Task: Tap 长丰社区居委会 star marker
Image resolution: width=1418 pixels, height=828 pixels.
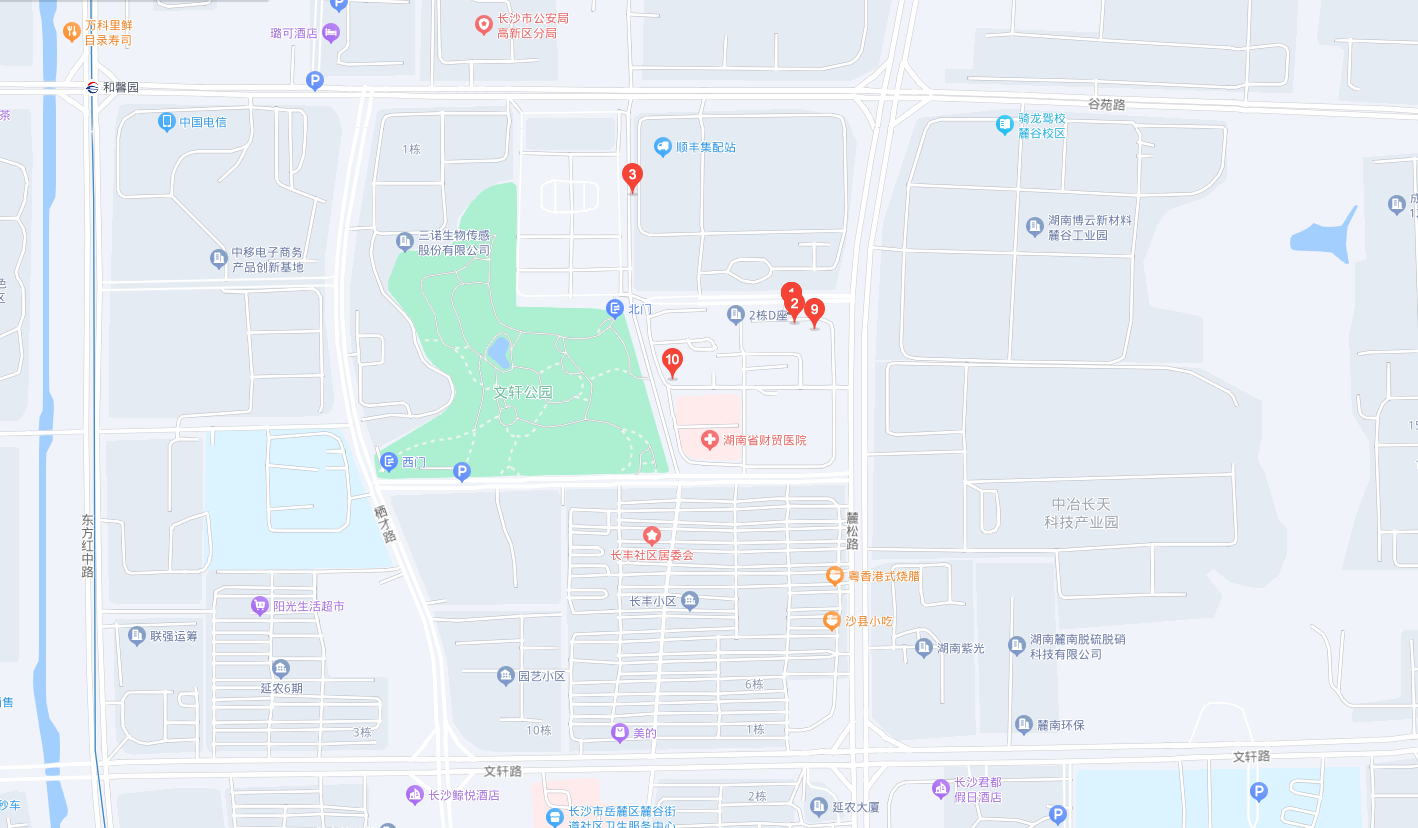Action: coord(652,536)
